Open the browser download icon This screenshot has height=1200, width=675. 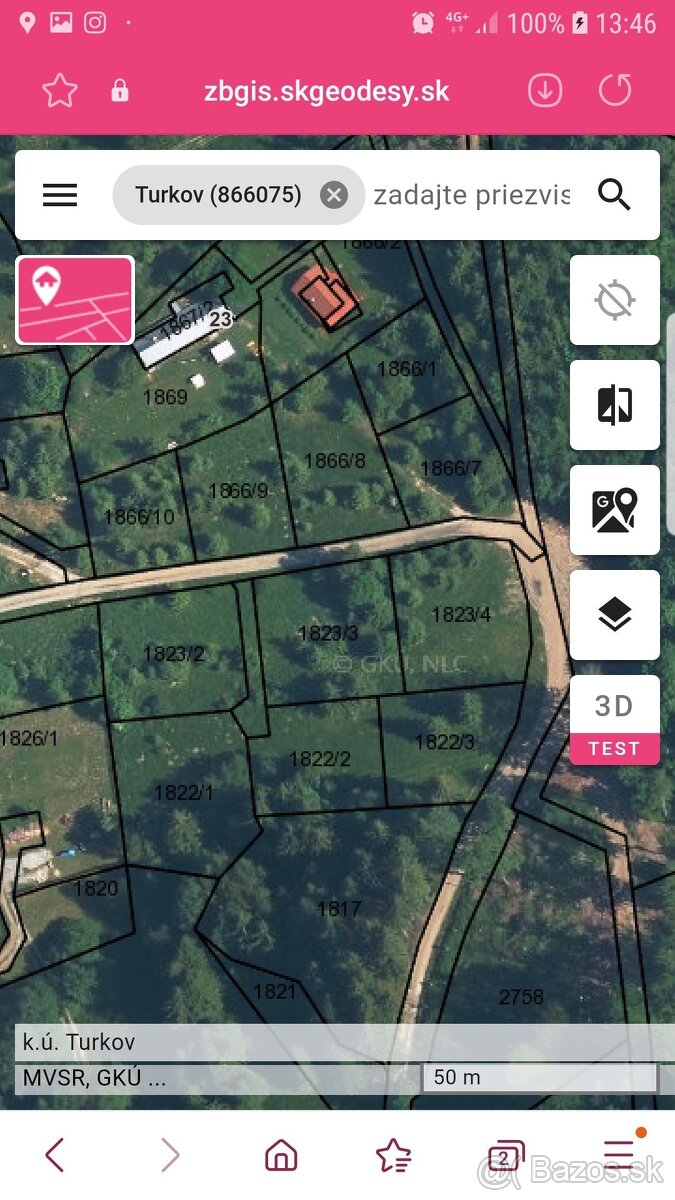pyautogui.click(x=545, y=91)
